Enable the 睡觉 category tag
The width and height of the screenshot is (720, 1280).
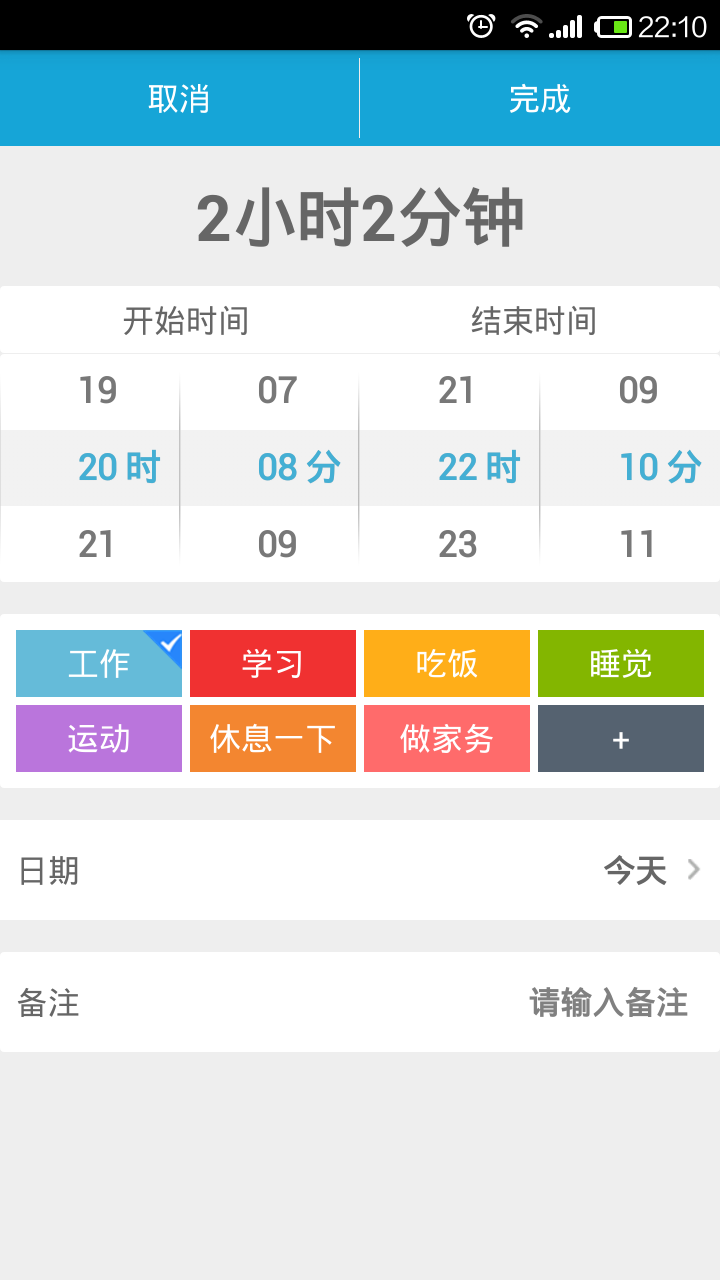click(x=620, y=663)
